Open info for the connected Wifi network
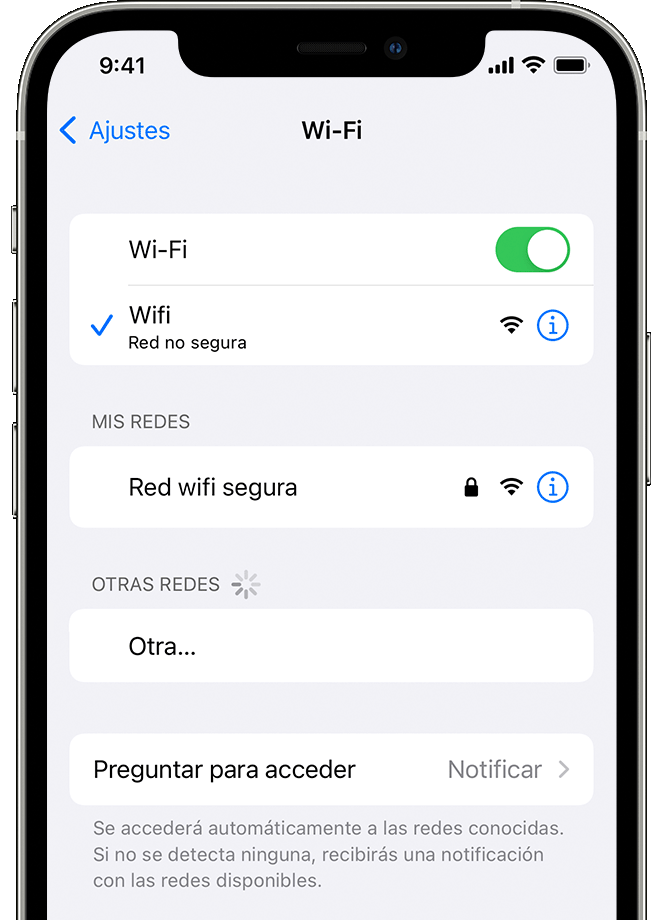 click(552, 325)
